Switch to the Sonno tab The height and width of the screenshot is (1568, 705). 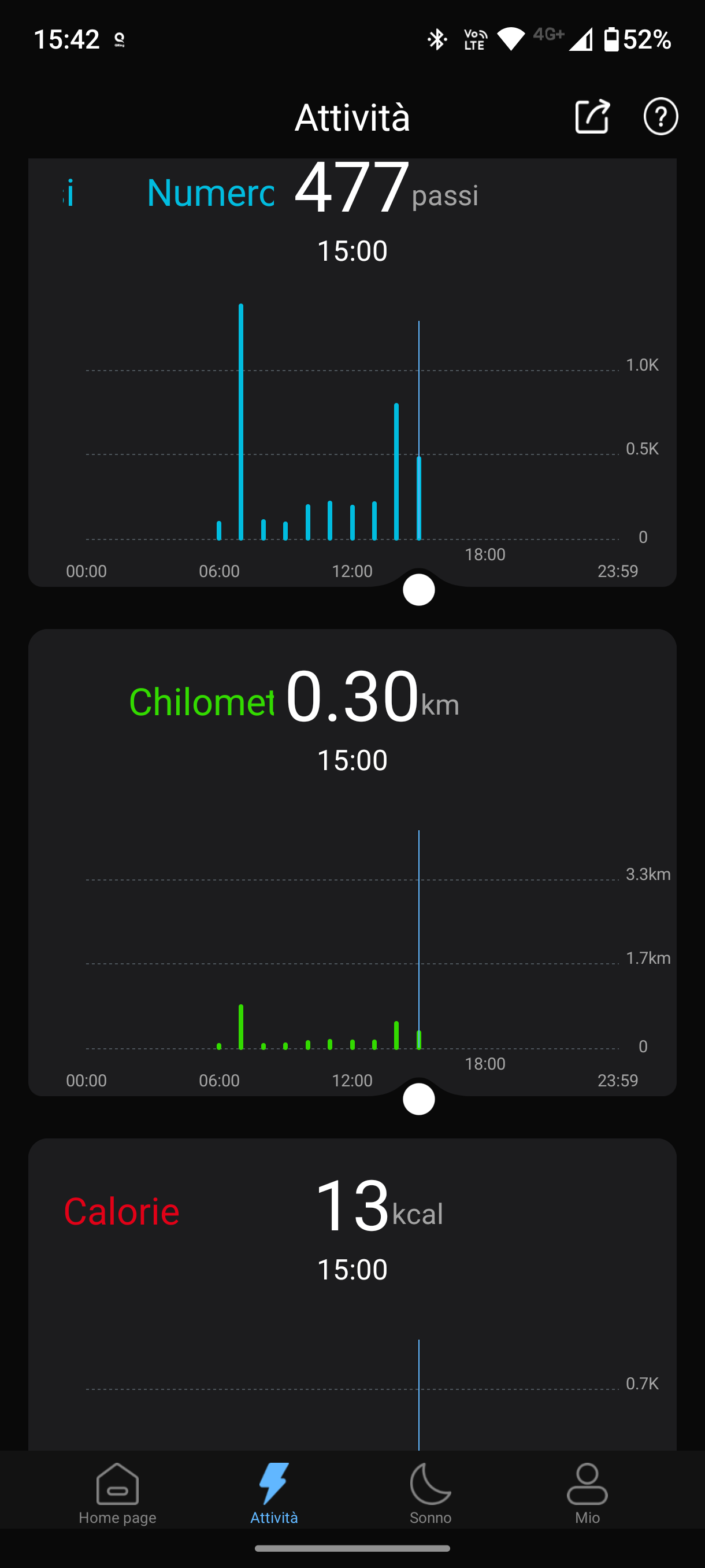pos(431,1493)
